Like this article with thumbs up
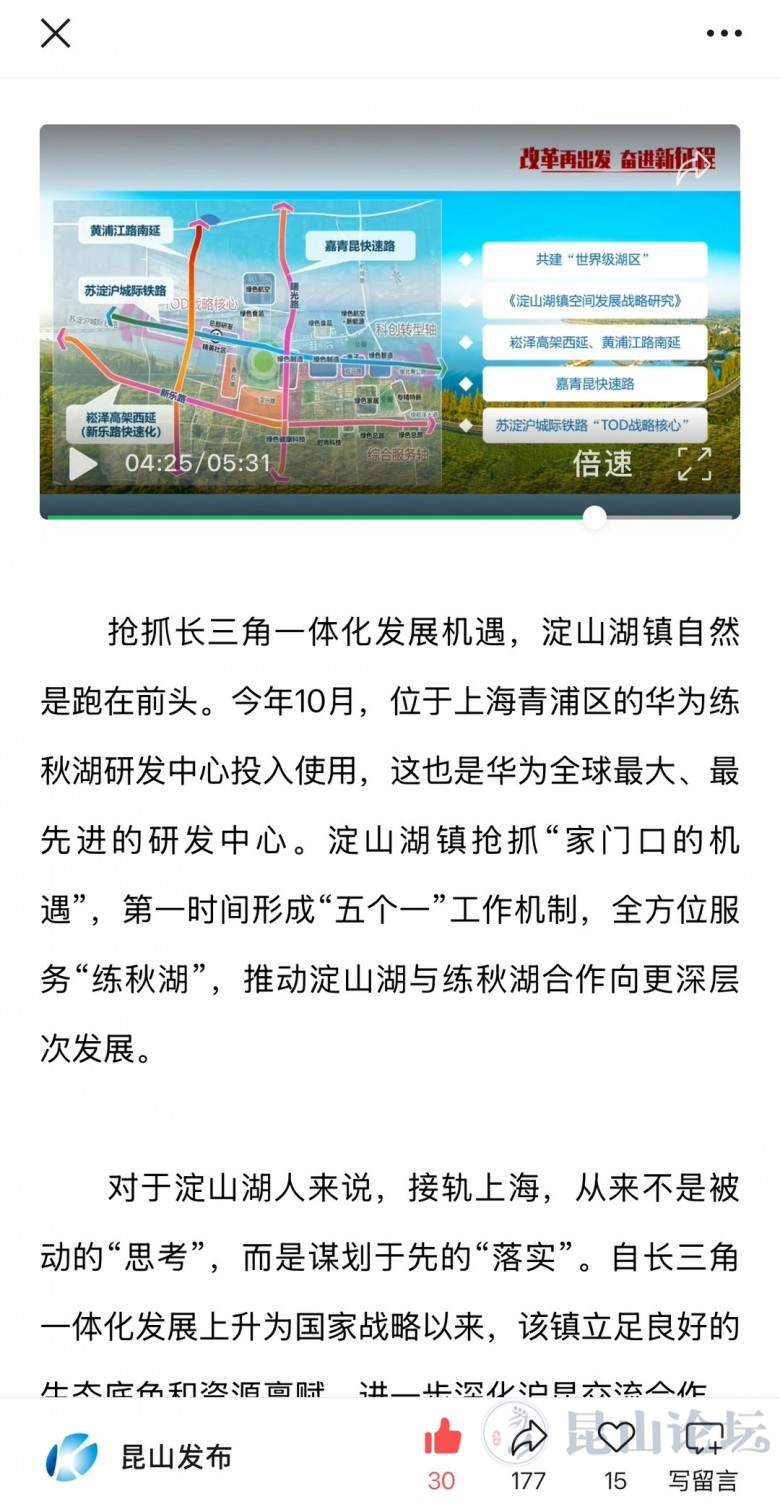 (x=442, y=1442)
